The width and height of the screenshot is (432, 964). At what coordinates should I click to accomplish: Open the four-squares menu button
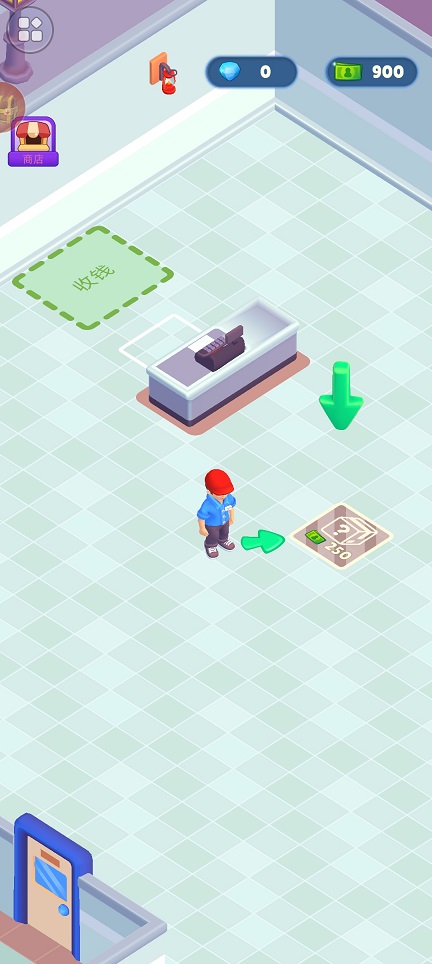(x=29, y=30)
